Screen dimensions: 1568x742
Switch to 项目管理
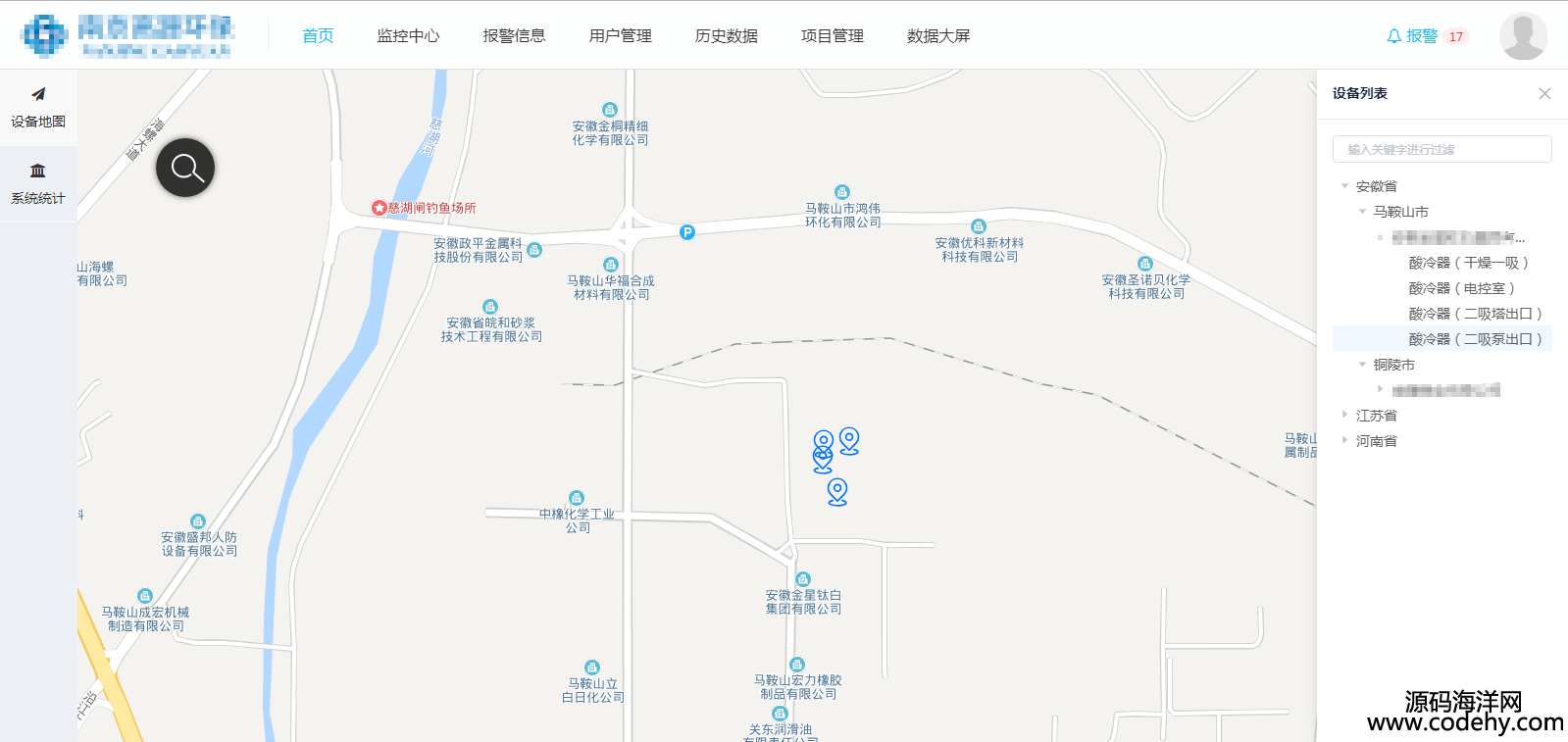point(832,36)
